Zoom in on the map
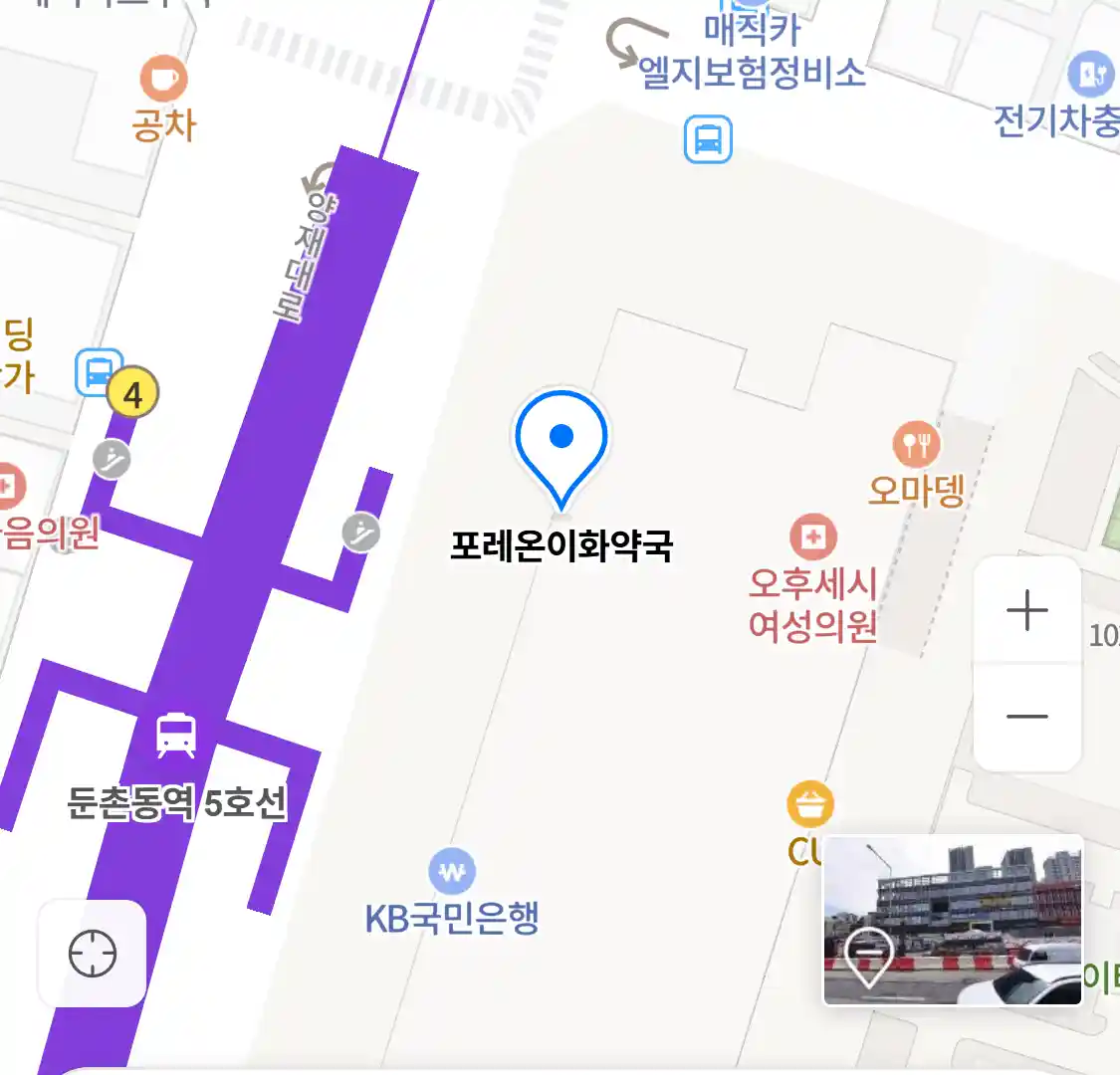 pyautogui.click(x=1026, y=610)
